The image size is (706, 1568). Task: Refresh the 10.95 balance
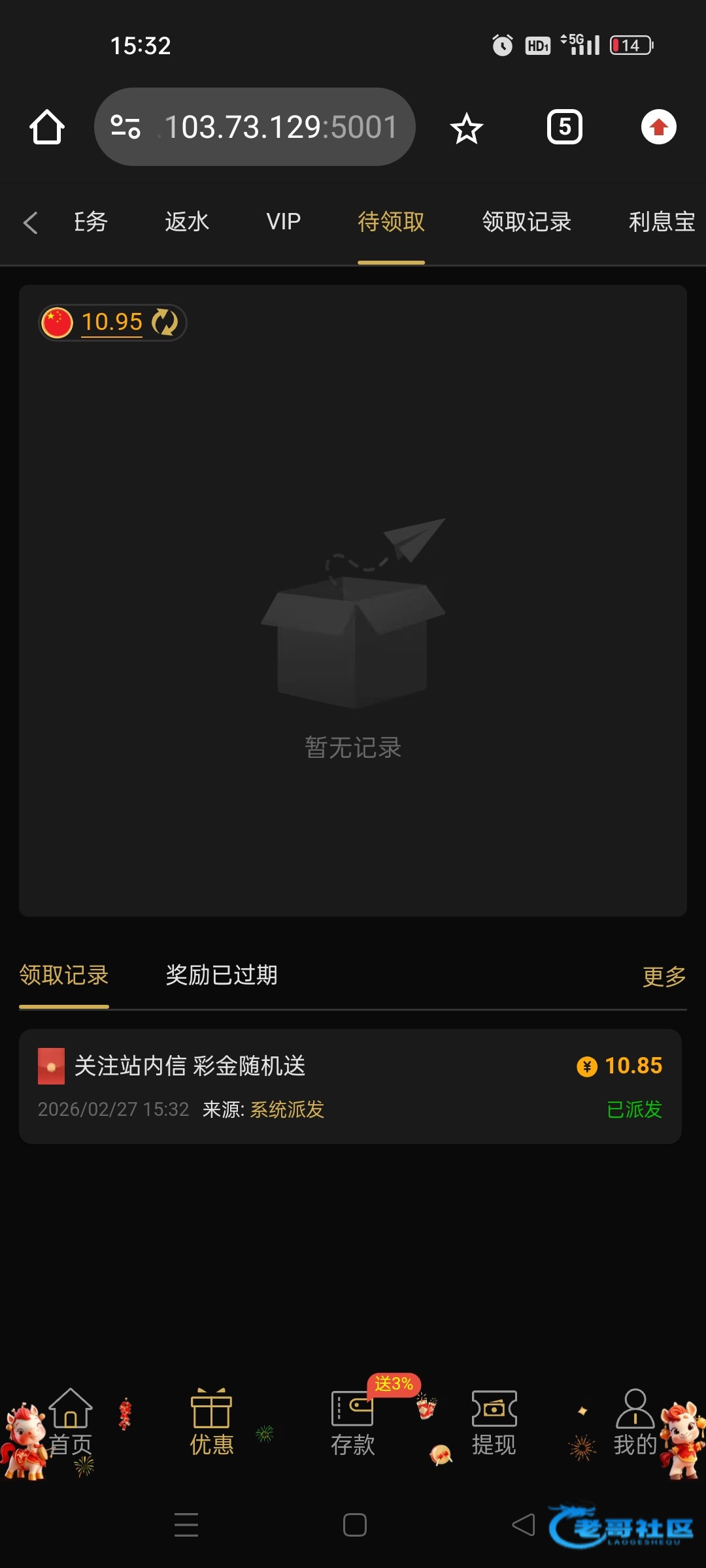(165, 322)
